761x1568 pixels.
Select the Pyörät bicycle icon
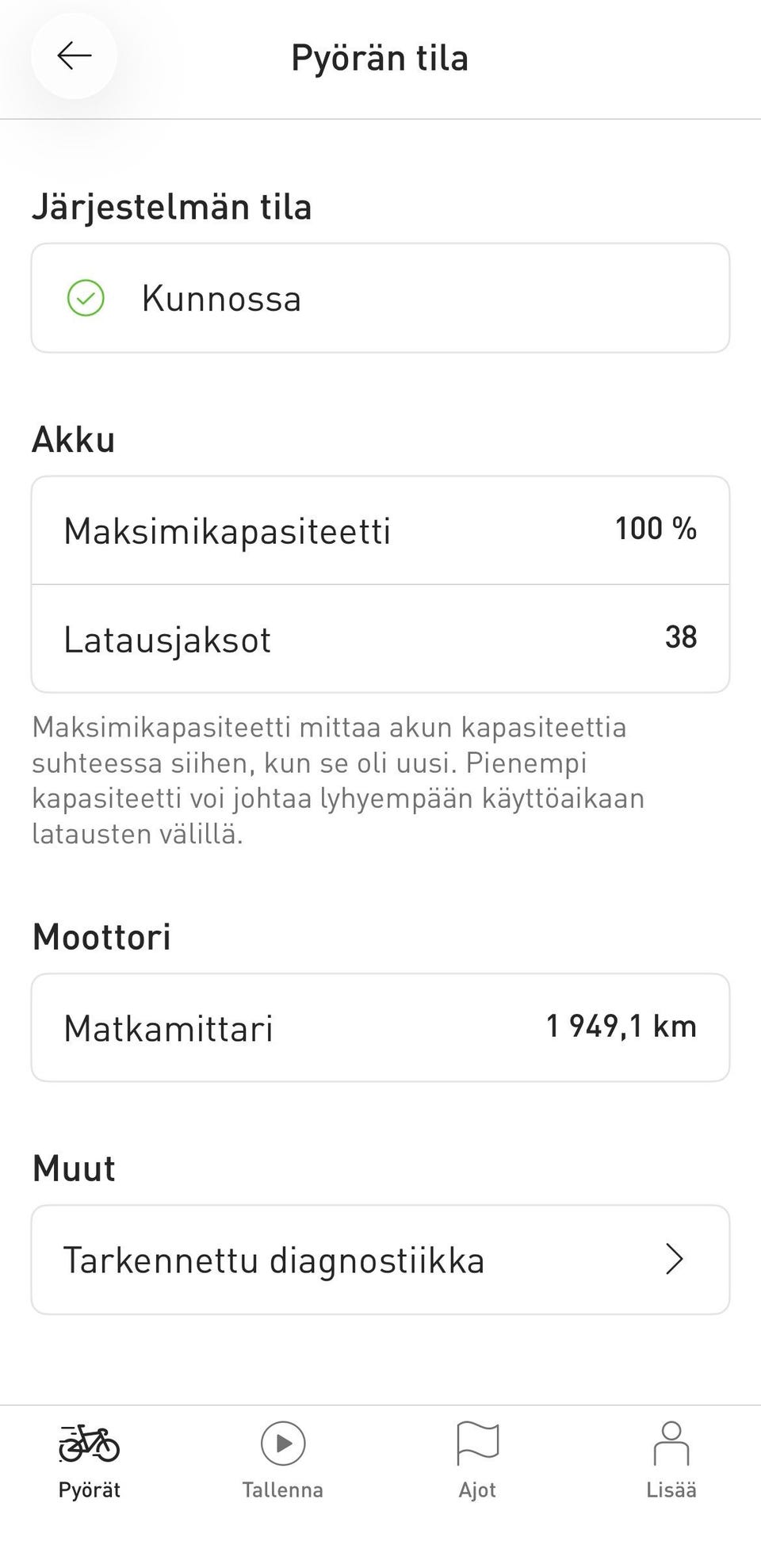(x=89, y=1444)
